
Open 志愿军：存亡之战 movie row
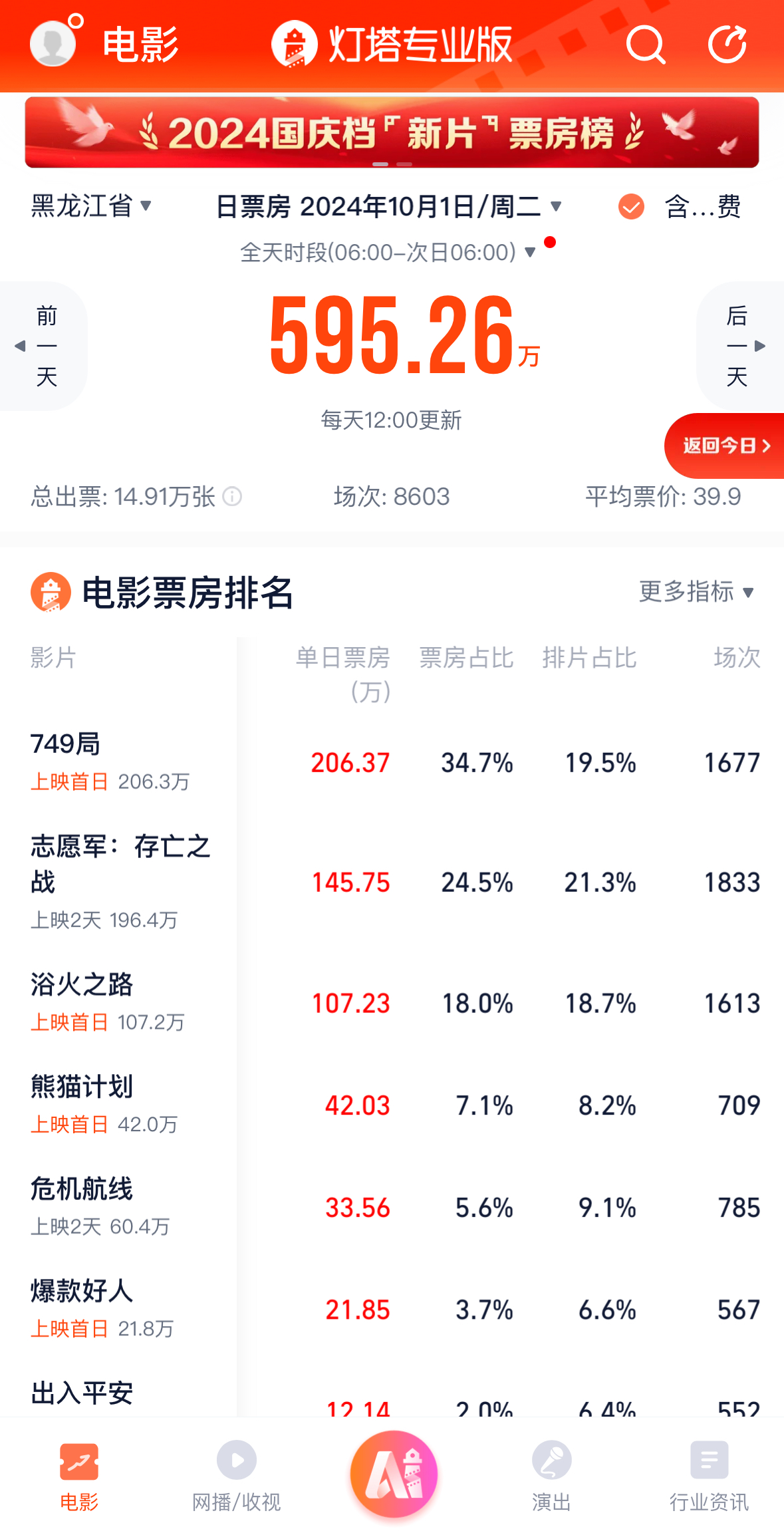[x=392, y=883]
